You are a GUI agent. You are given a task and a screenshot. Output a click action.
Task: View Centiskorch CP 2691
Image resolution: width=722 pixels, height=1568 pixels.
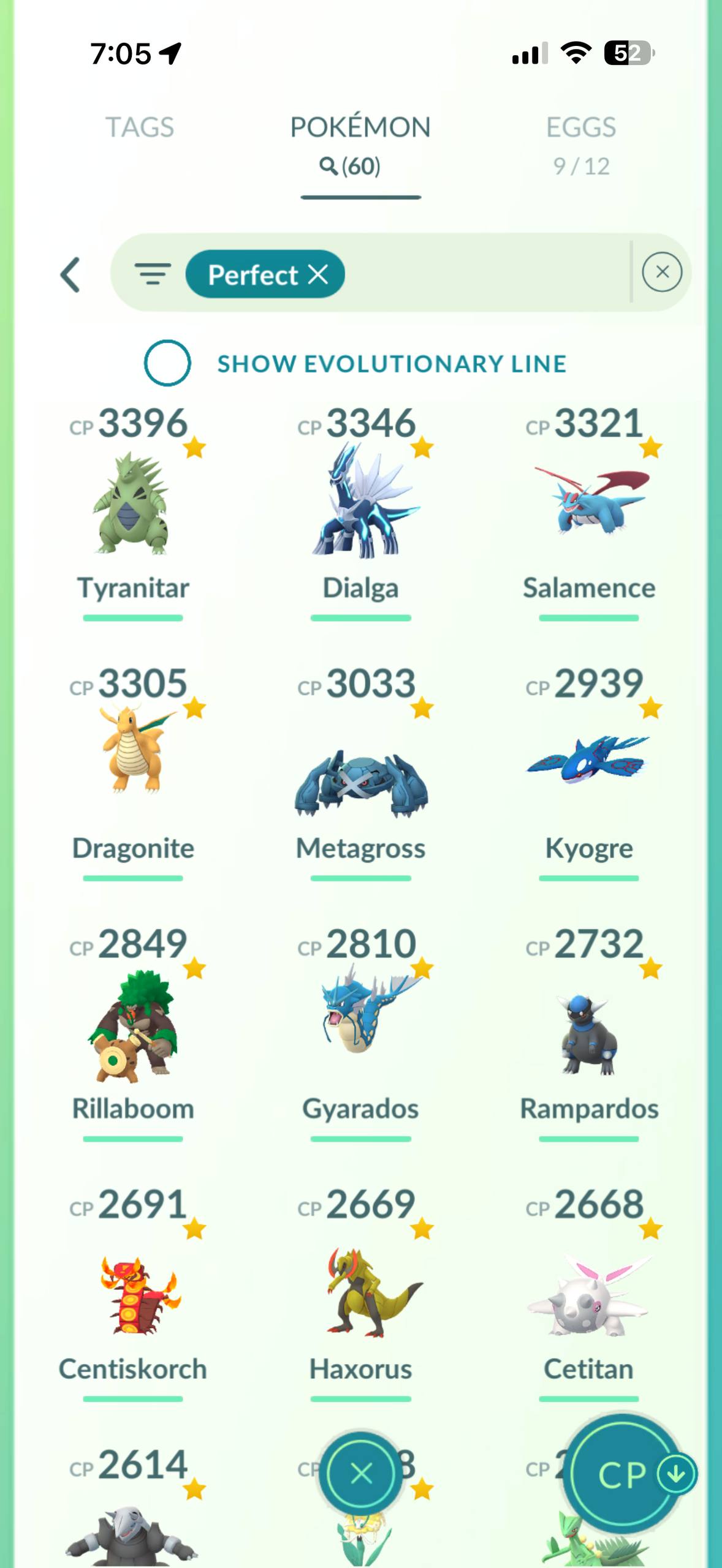(133, 1292)
